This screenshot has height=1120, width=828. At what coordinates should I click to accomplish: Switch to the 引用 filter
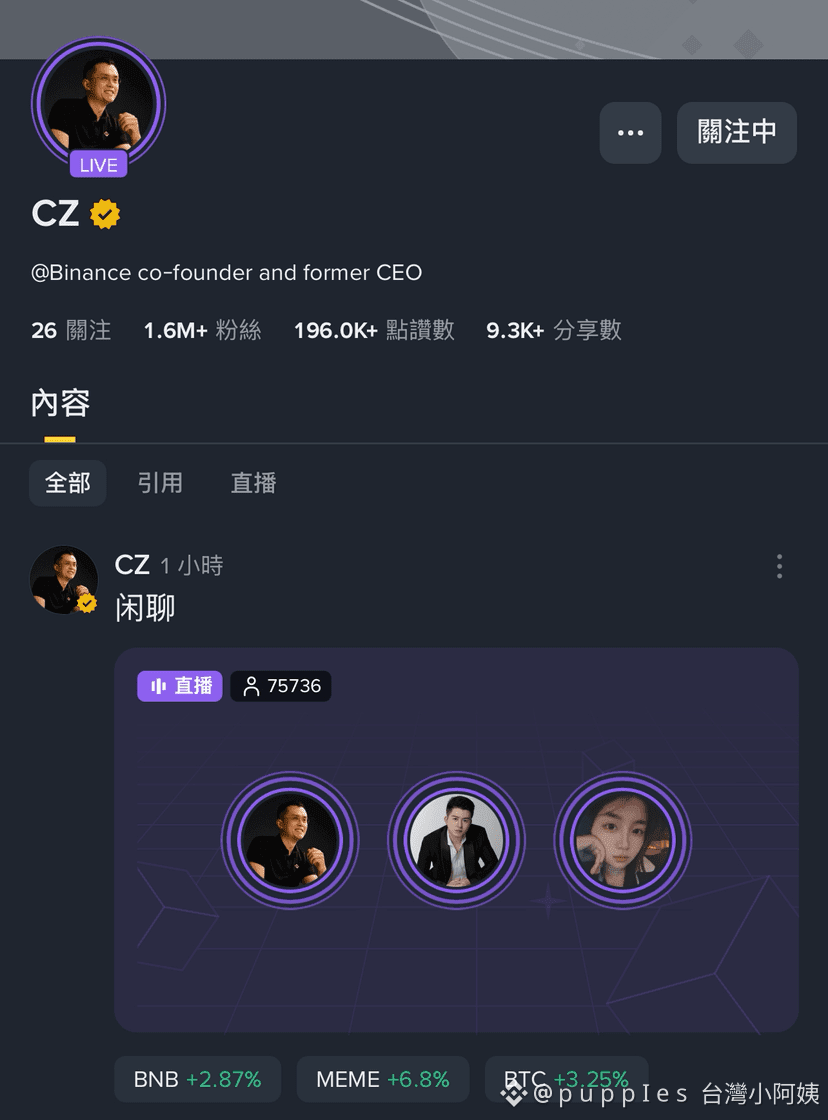[x=160, y=483]
